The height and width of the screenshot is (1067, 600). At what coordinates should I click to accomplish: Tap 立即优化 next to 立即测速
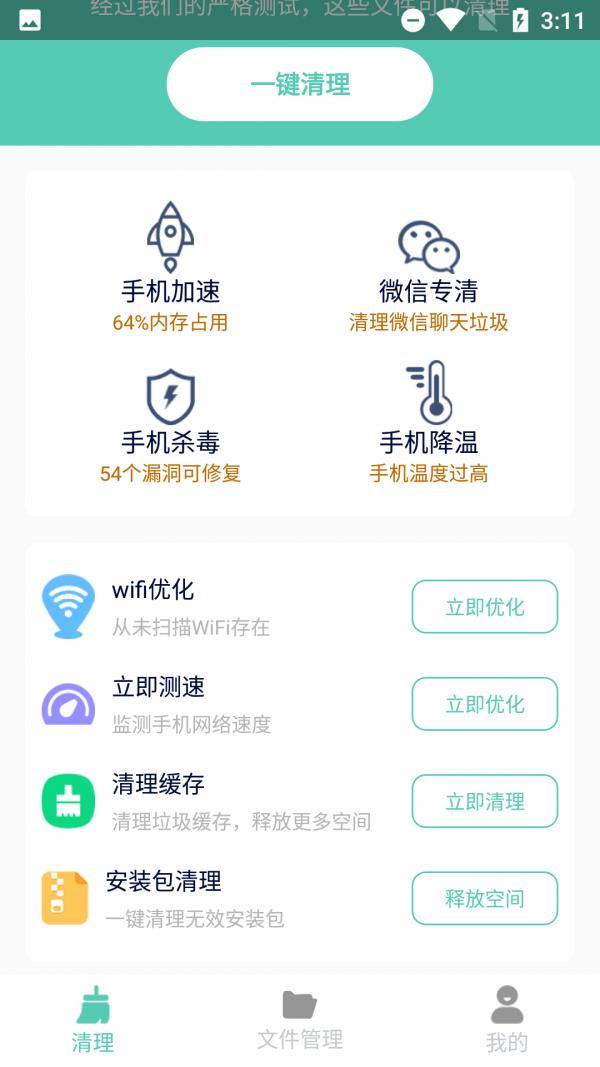tap(484, 704)
